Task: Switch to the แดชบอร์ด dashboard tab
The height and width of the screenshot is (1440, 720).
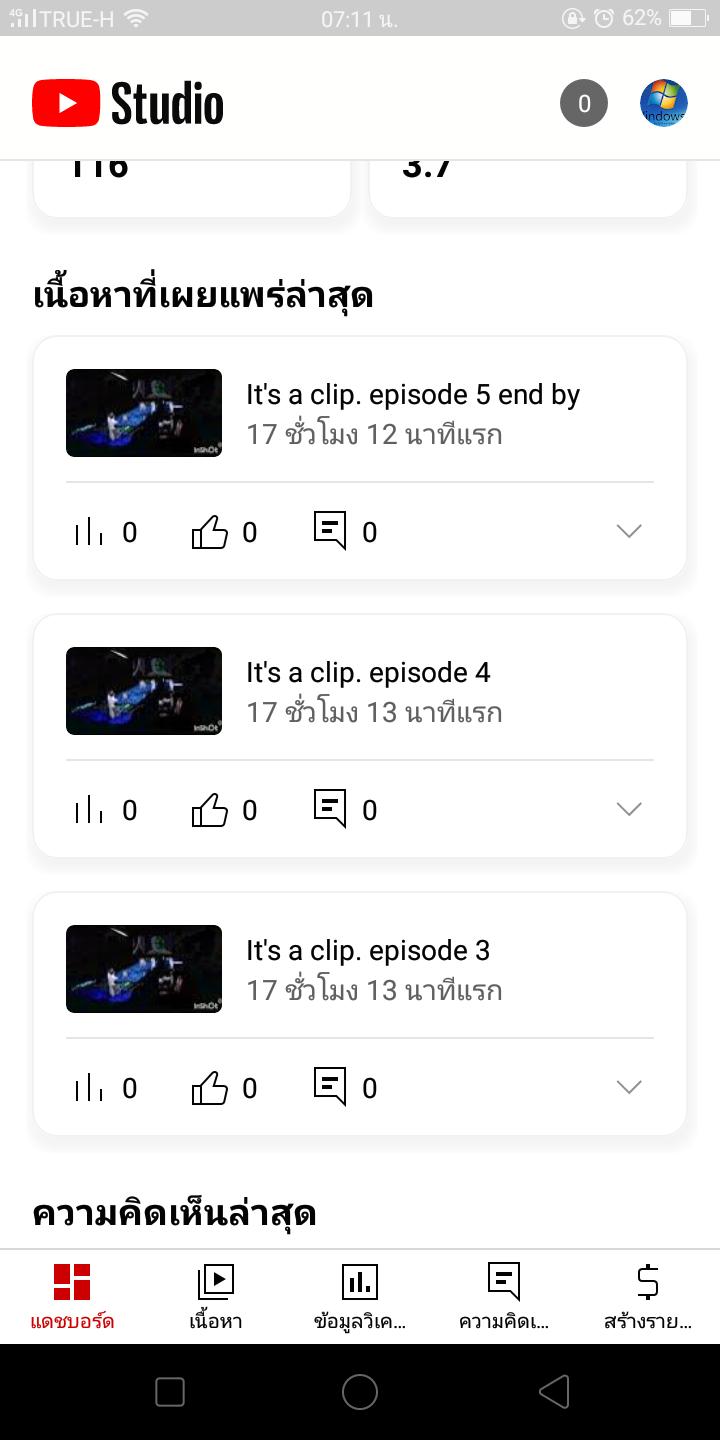Action: [x=72, y=1296]
